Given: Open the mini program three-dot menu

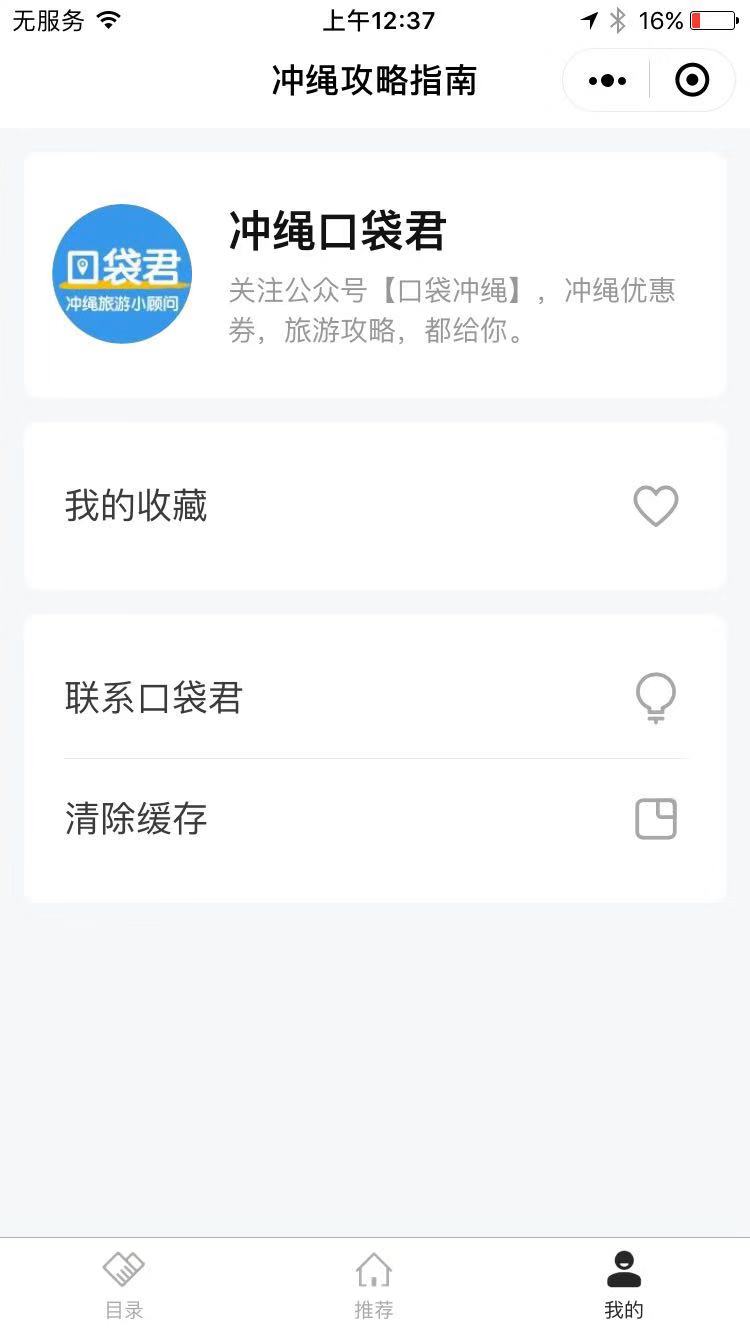Looking at the screenshot, I should coord(607,80).
